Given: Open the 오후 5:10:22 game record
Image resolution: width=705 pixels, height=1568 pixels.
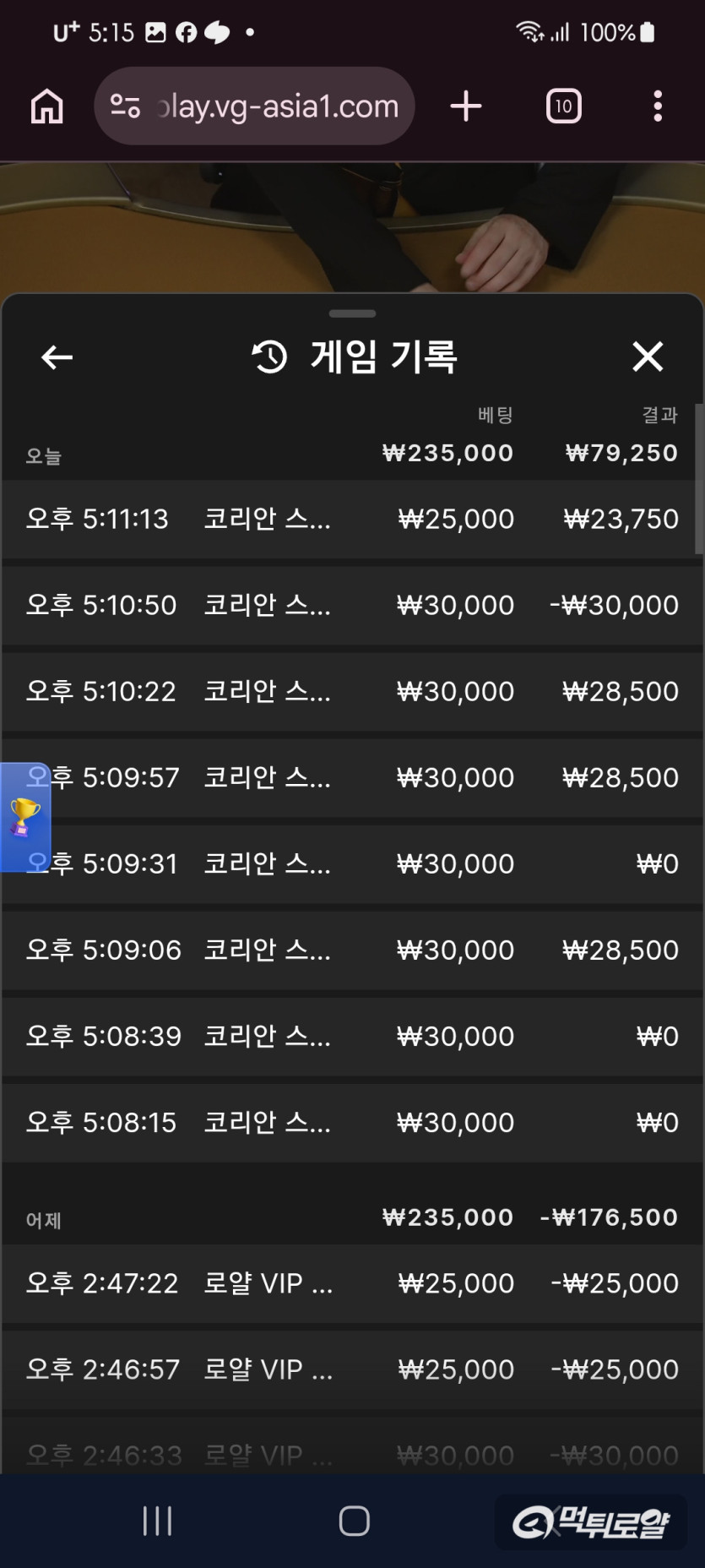Looking at the screenshot, I should coord(352,691).
